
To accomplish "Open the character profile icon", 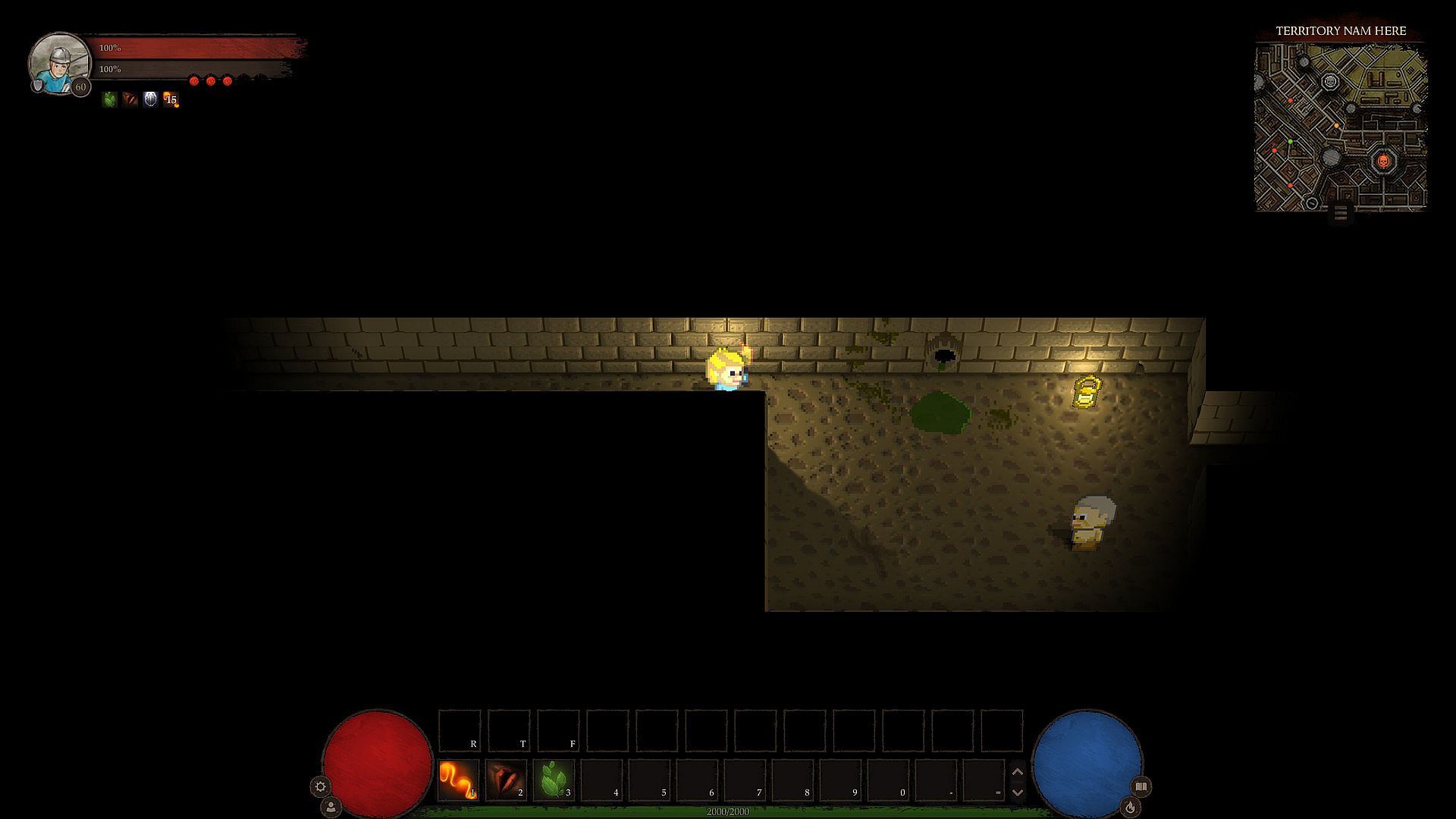I will pyautogui.click(x=331, y=808).
